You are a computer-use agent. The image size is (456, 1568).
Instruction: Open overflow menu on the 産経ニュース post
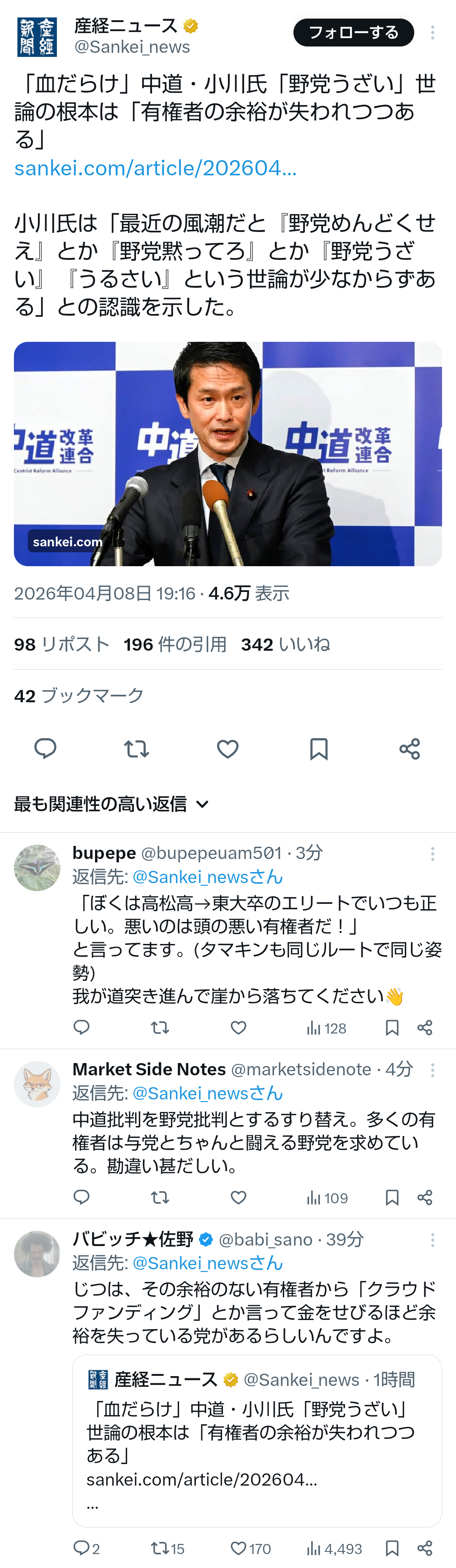(432, 33)
